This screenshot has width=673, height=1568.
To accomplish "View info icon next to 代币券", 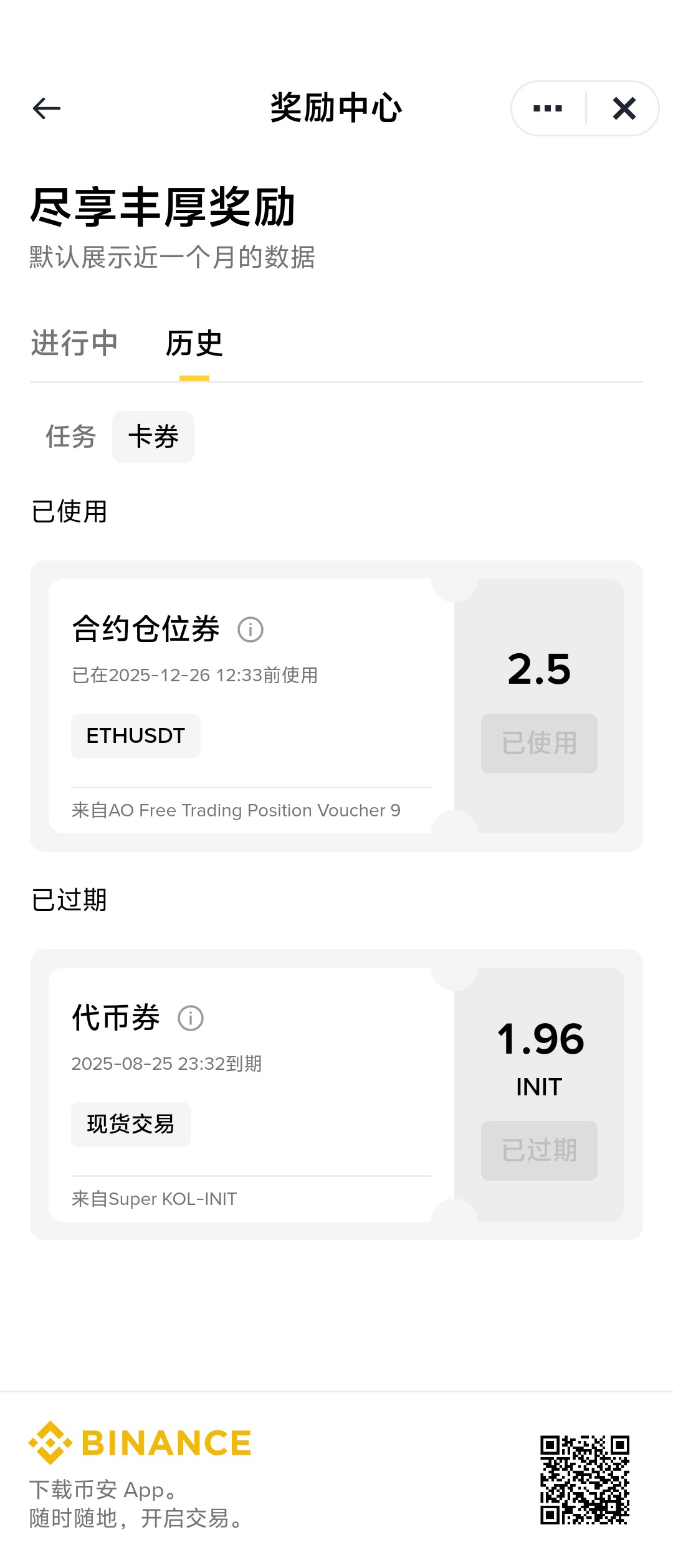I will pos(191,1018).
